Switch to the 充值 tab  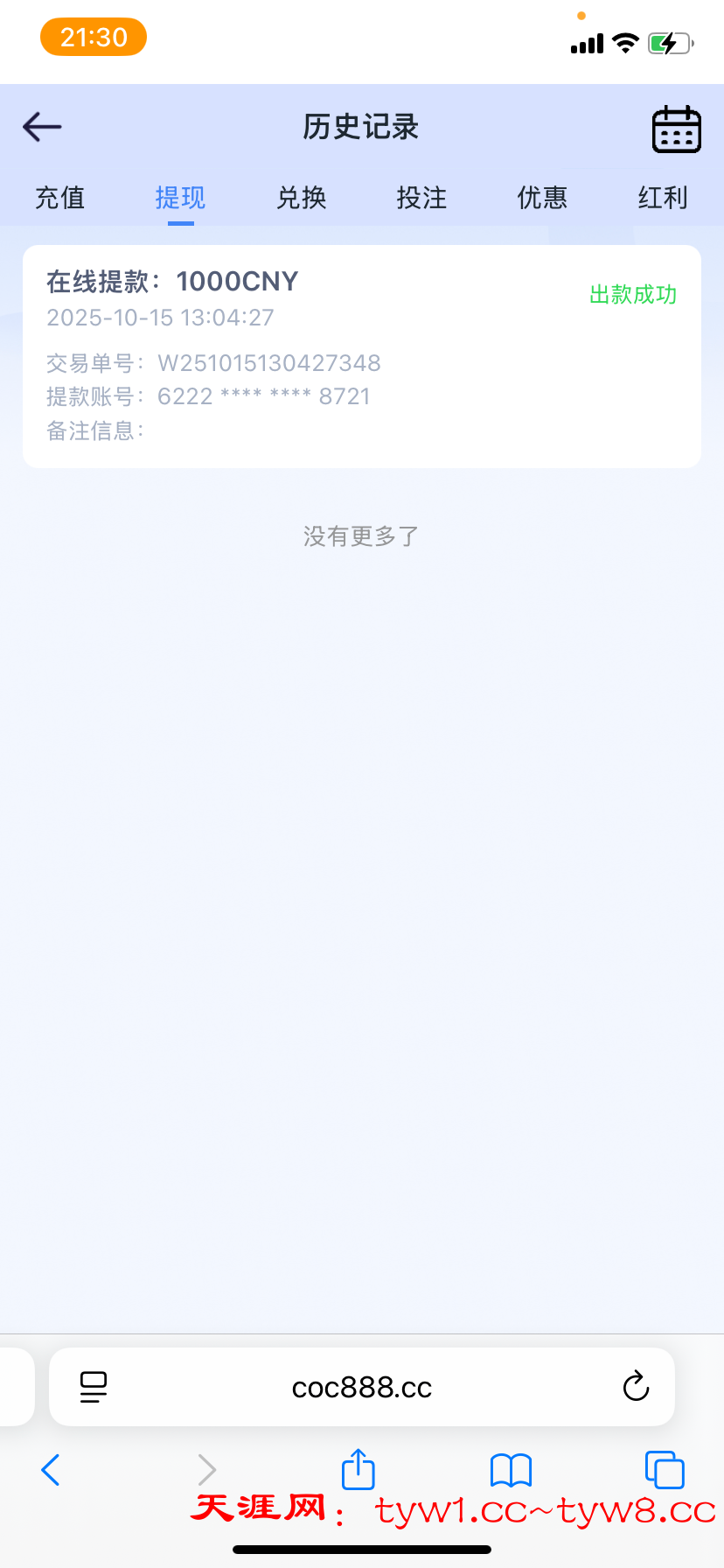59,199
